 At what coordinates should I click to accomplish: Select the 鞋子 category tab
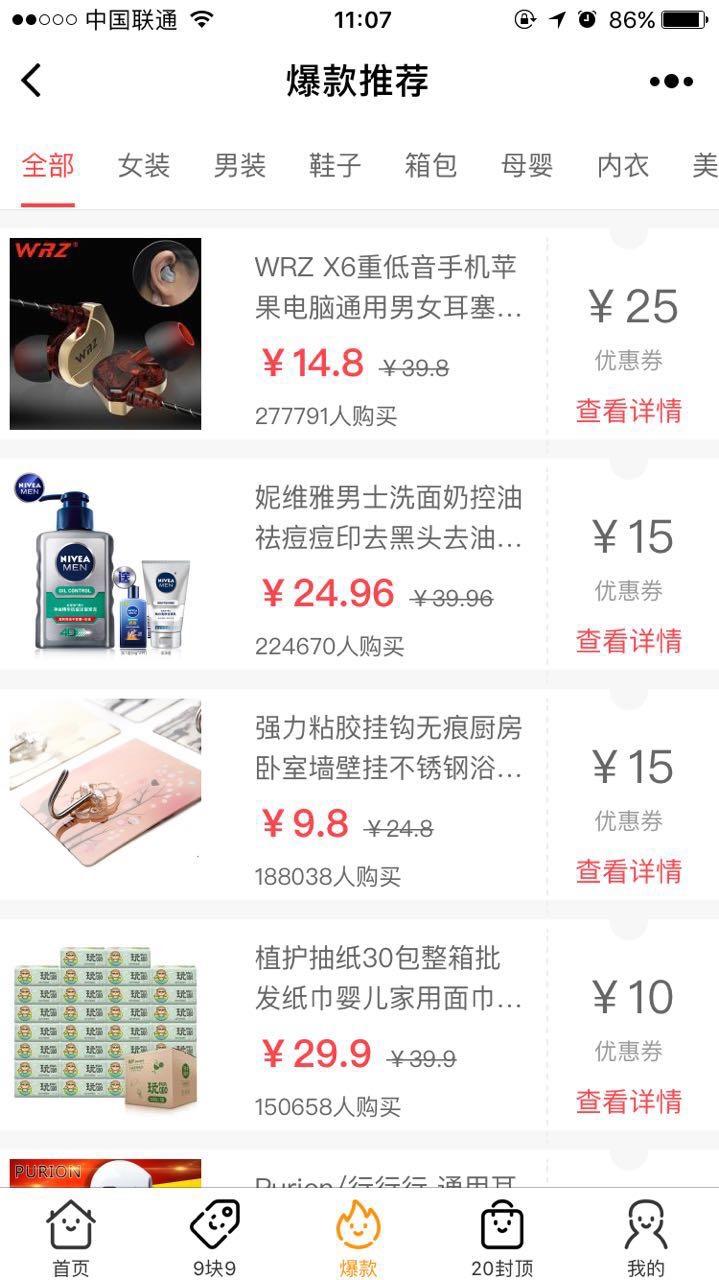point(335,165)
